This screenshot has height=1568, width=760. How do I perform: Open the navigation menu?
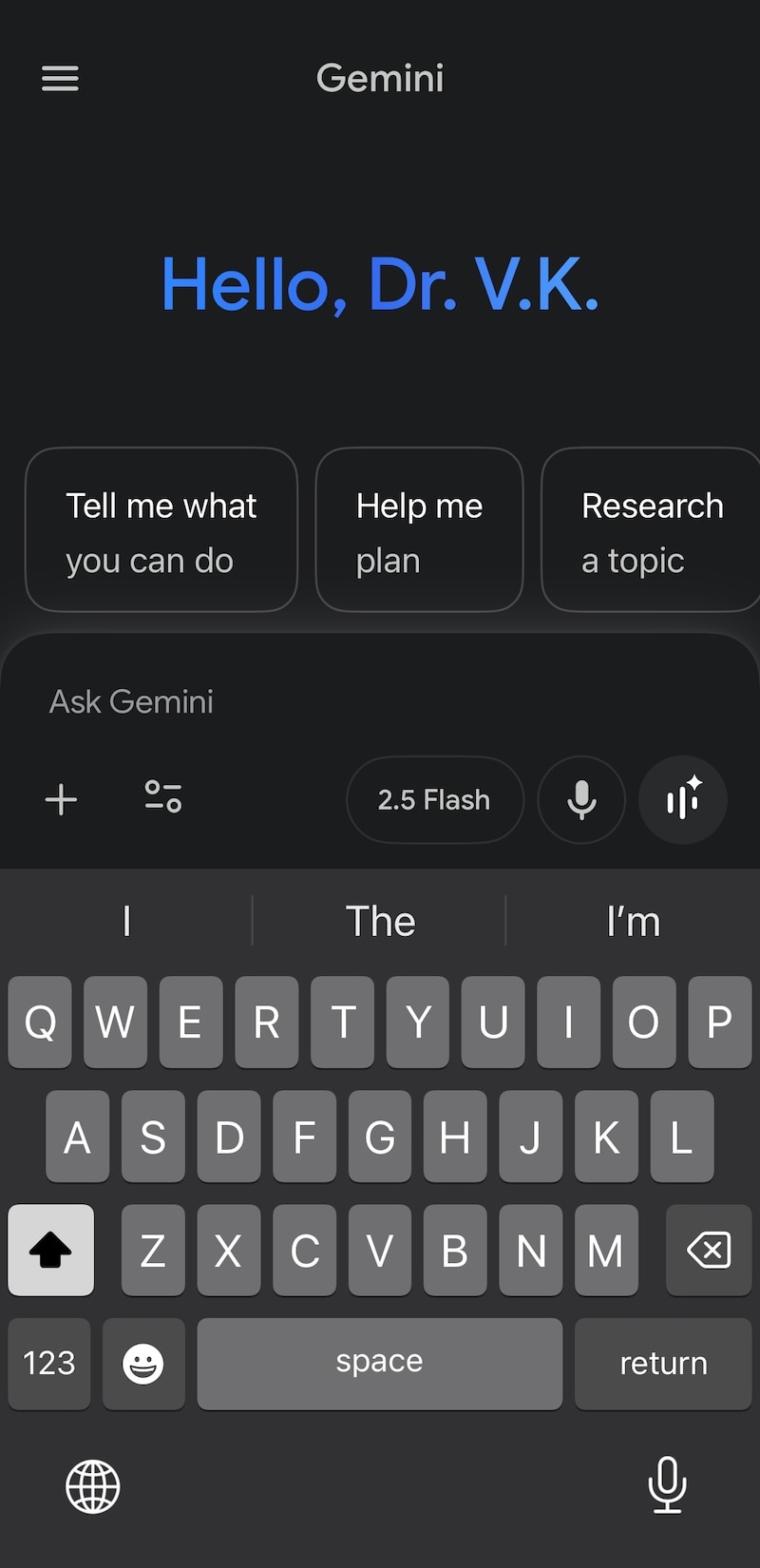click(60, 78)
